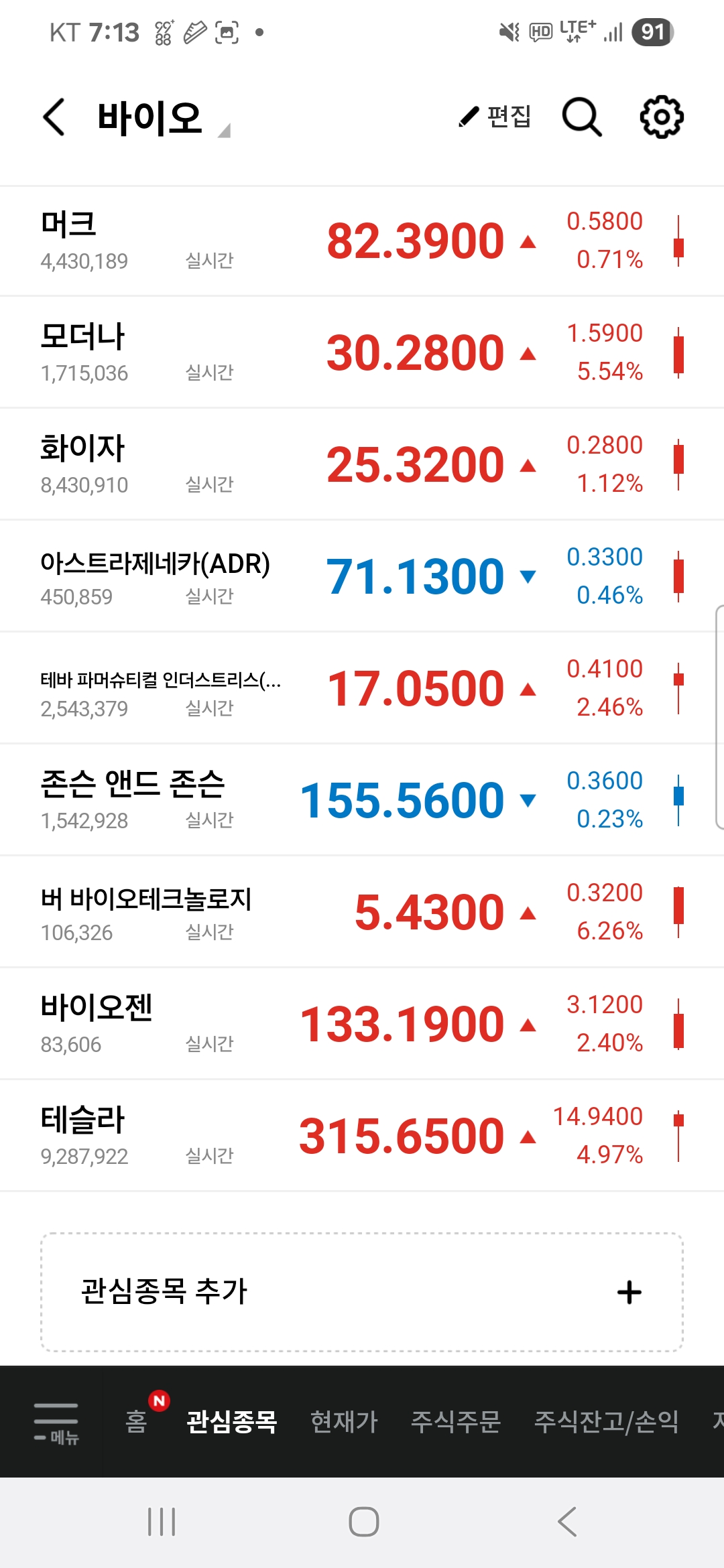The height and width of the screenshot is (1568, 724).
Task: Open 아스트라제네카(ADR) quote
Action: (362, 577)
